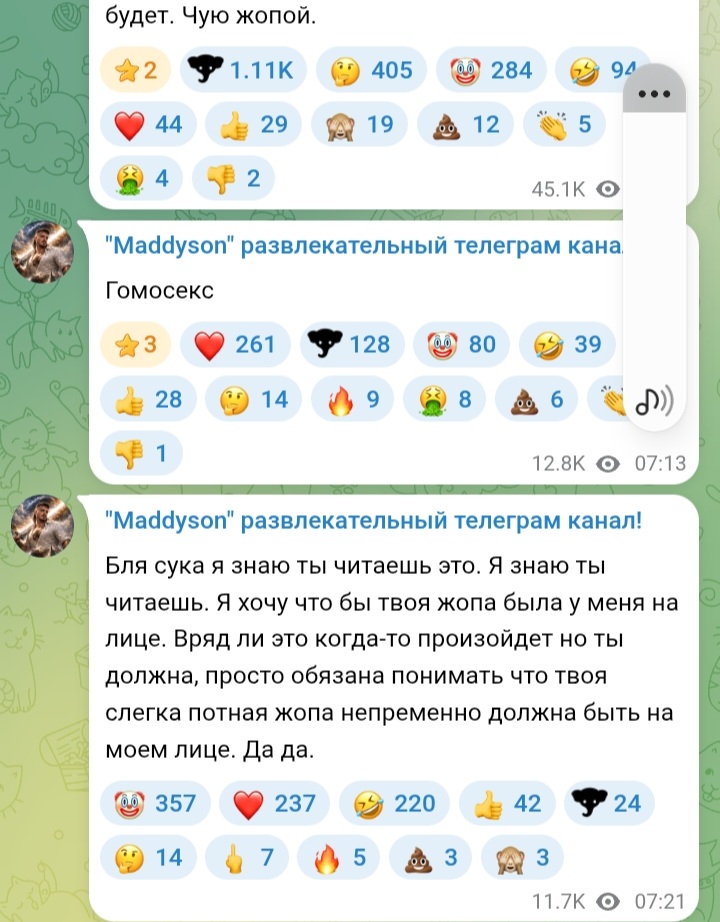Viewport: 720px width, 922px height.
Task: Tap the star reaction showing 3
Action: pos(135,344)
